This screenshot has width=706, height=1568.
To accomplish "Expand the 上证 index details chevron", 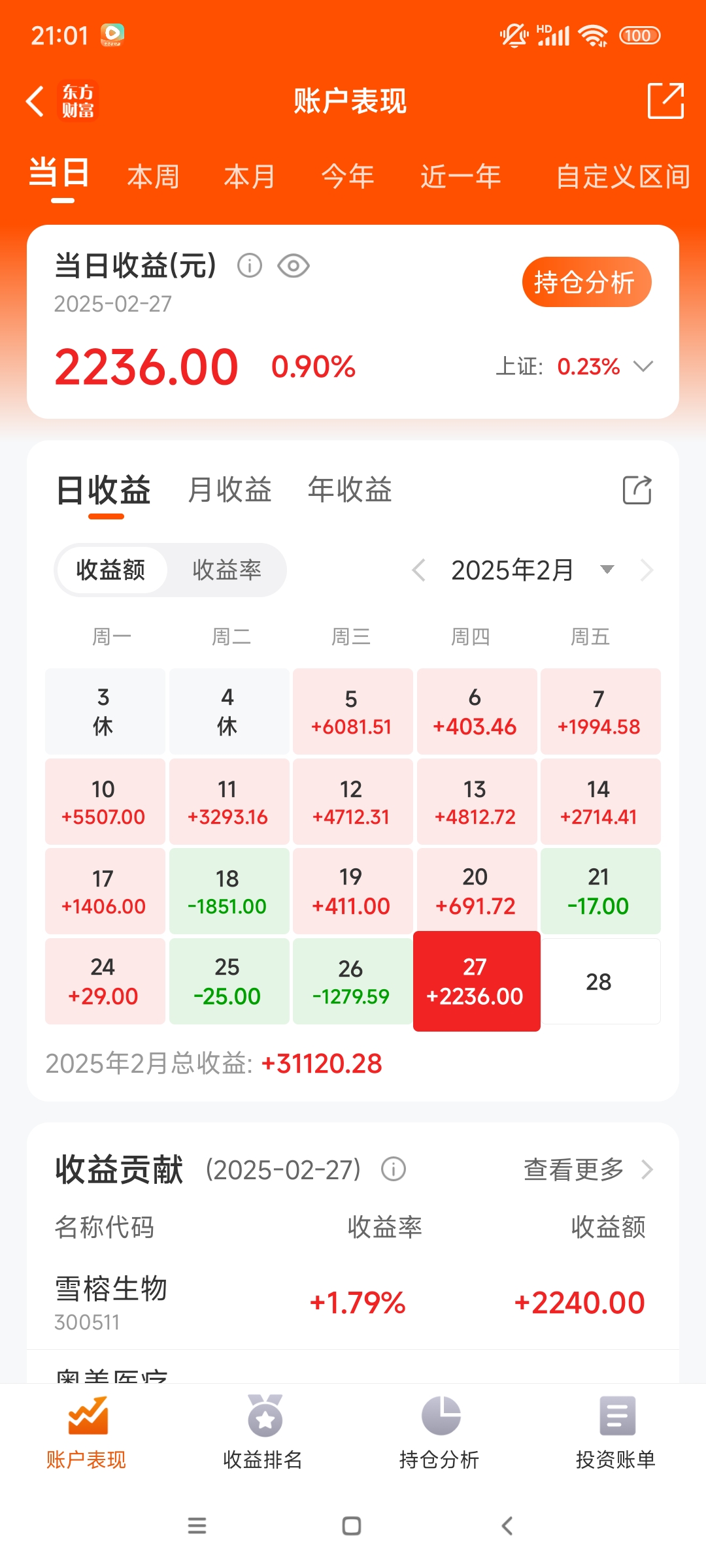I will click(x=642, y=367).
